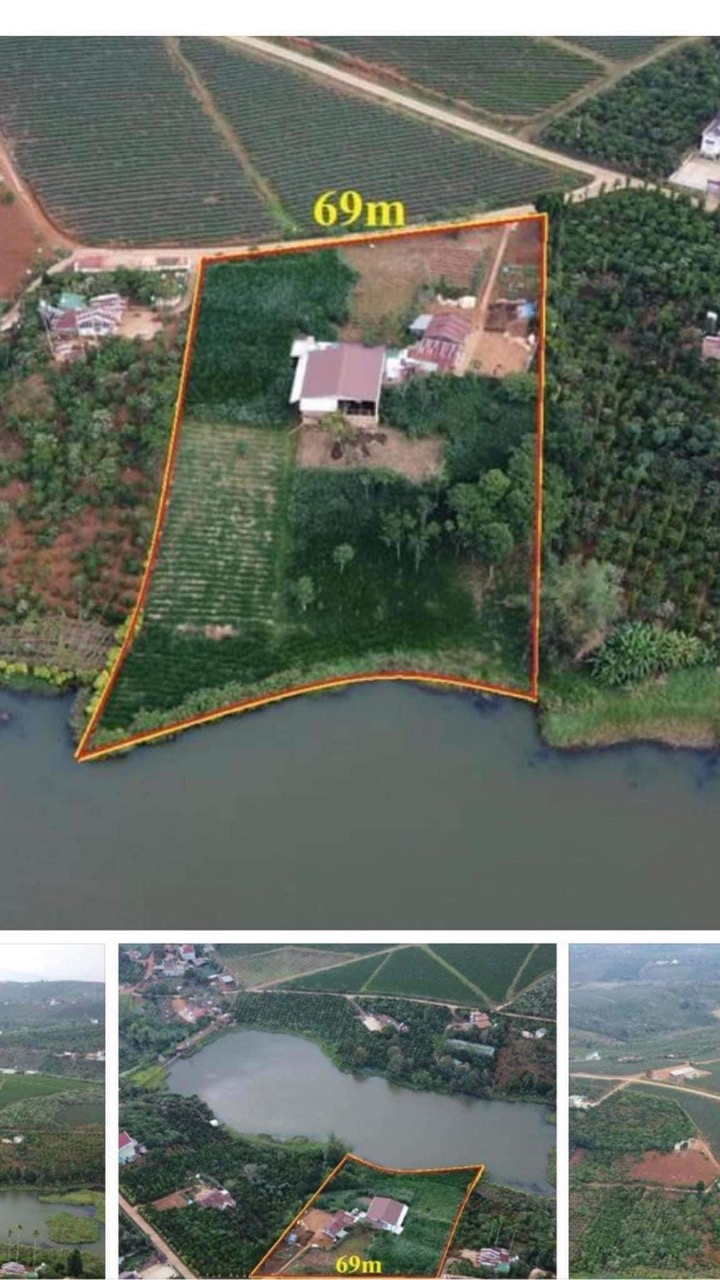Open the partly hidden photo on the left edge
Screen dimensions: 720x1280
52,1110
